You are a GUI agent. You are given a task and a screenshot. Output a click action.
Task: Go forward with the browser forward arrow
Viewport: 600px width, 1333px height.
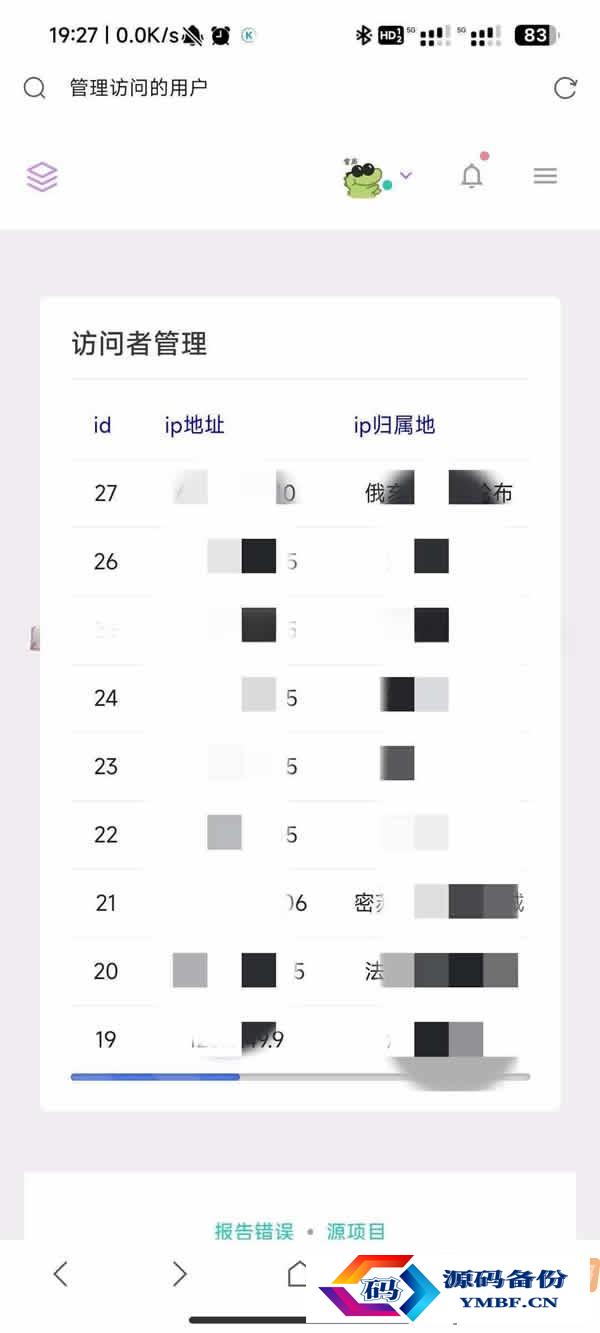pyautogui.click(x=180, y=1273)
